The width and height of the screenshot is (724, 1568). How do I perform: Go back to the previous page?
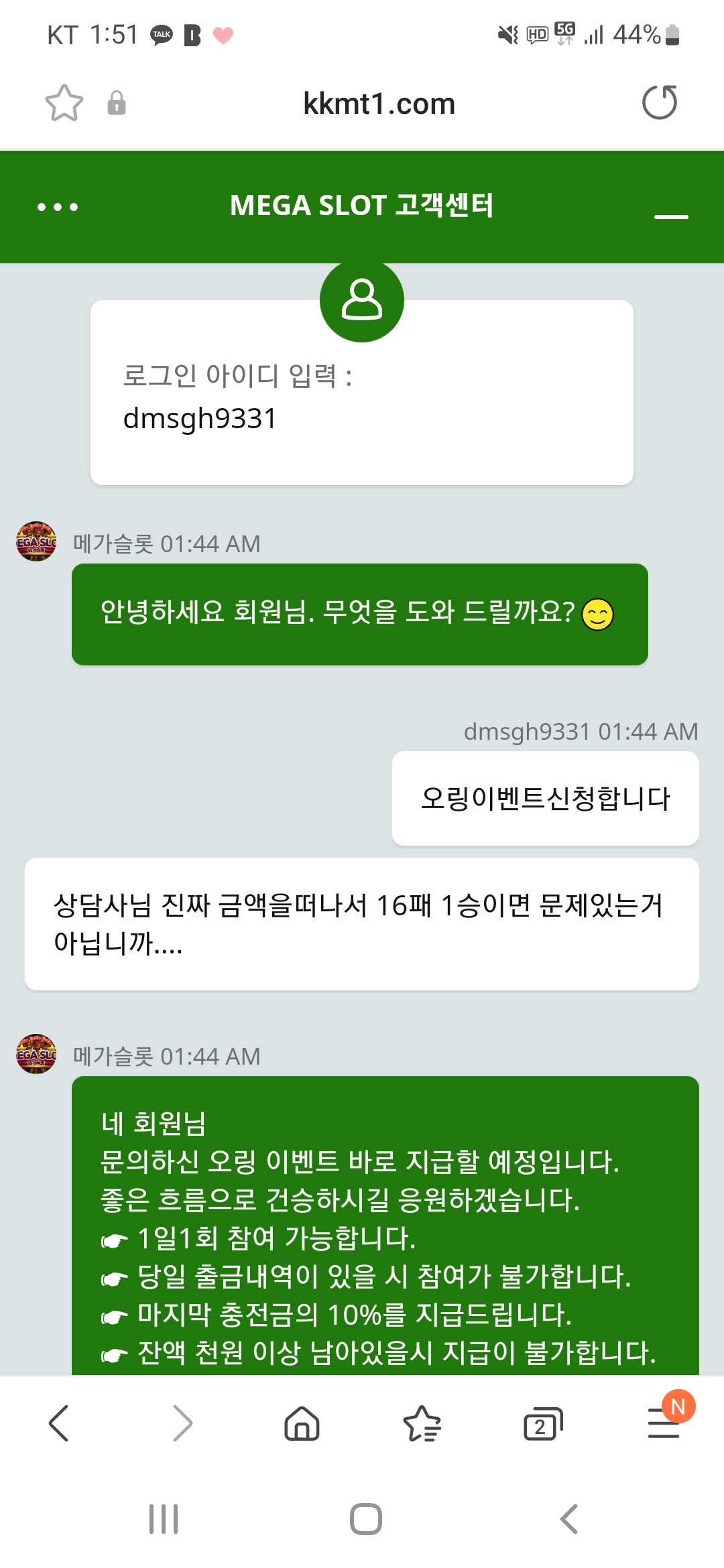[59, 1423]
